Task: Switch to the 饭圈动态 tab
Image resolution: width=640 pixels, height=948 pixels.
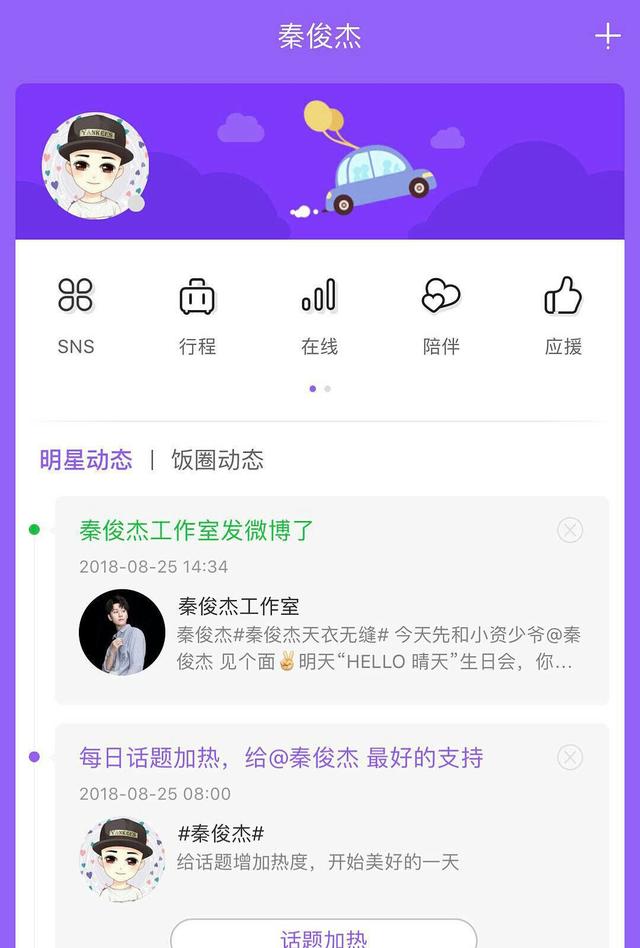Action: click(217, 460)
